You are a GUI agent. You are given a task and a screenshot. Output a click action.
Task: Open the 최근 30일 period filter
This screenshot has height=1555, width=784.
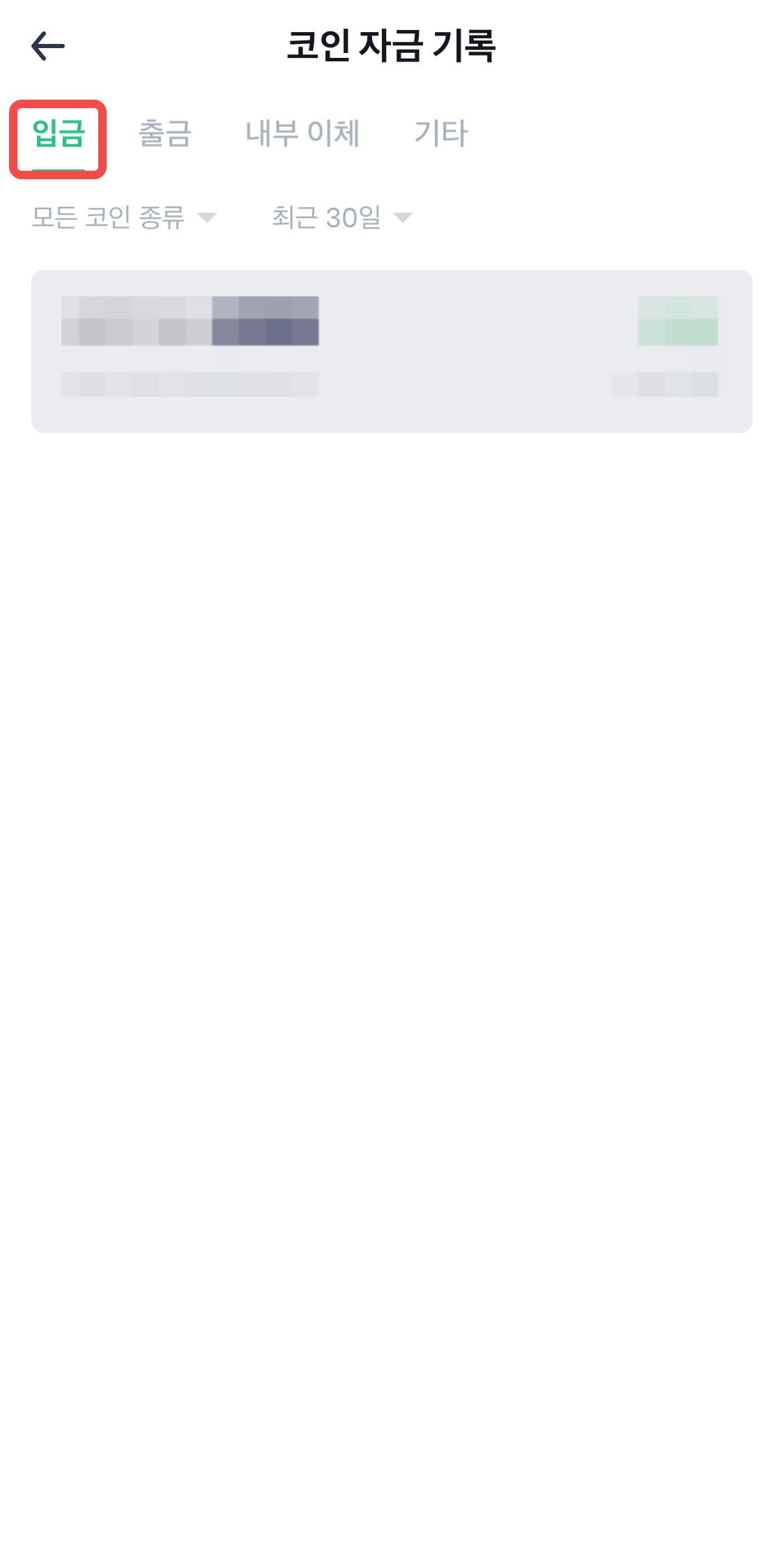click(x=341, y=218)
